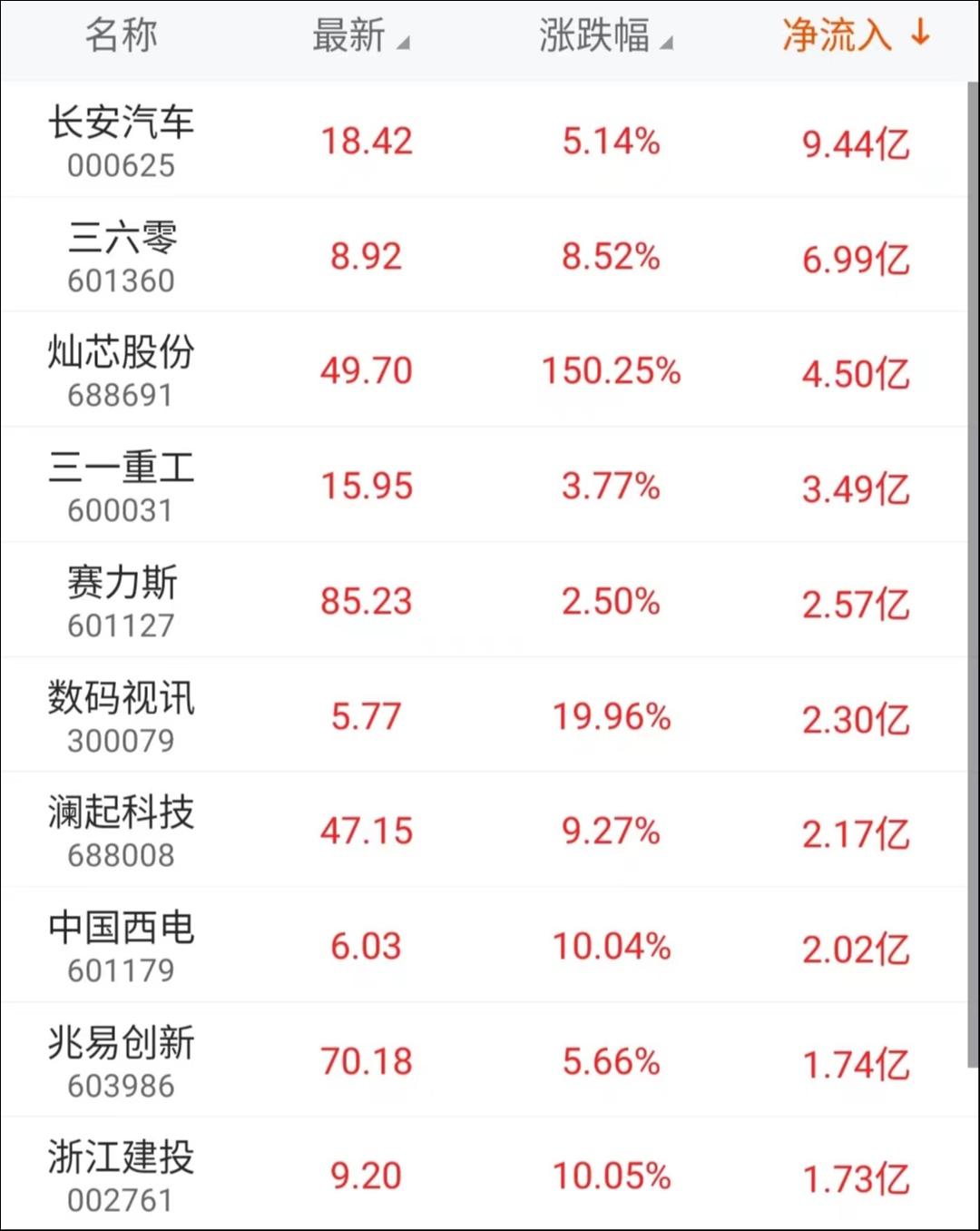Toggle the 净流入 sort order
Viewport: 980px width, 1231px height.
(855, 36)
